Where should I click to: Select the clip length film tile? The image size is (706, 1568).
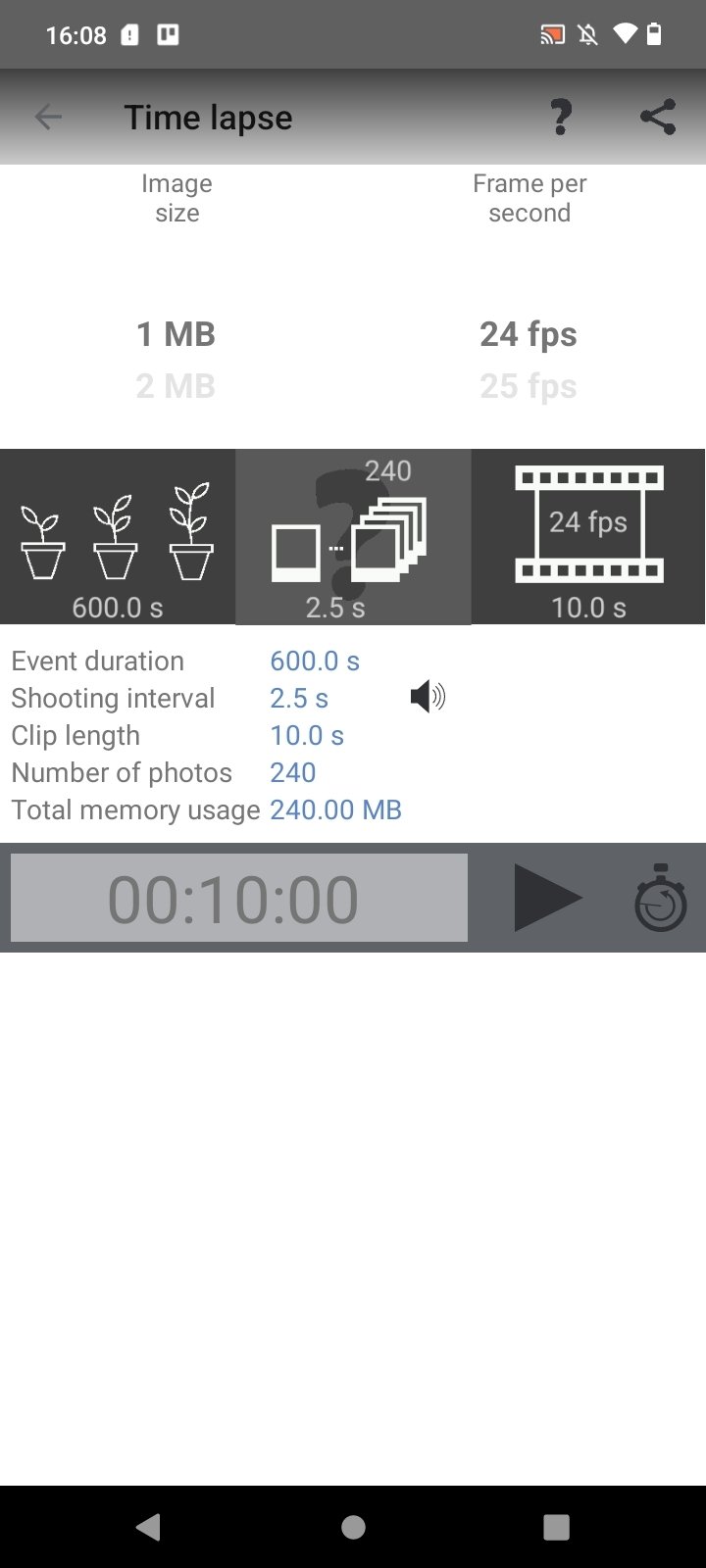(588, 537)
